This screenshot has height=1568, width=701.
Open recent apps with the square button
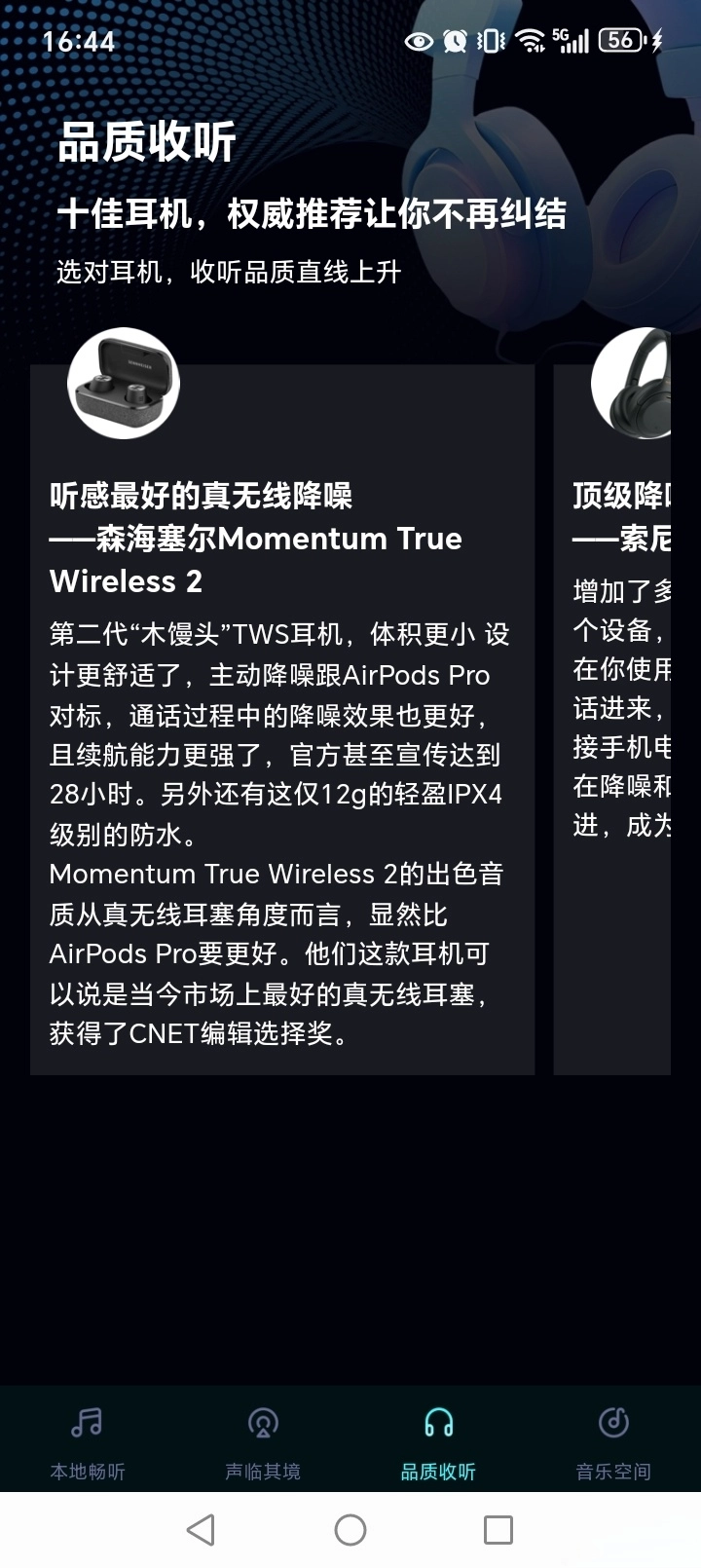coord(498,1529)
